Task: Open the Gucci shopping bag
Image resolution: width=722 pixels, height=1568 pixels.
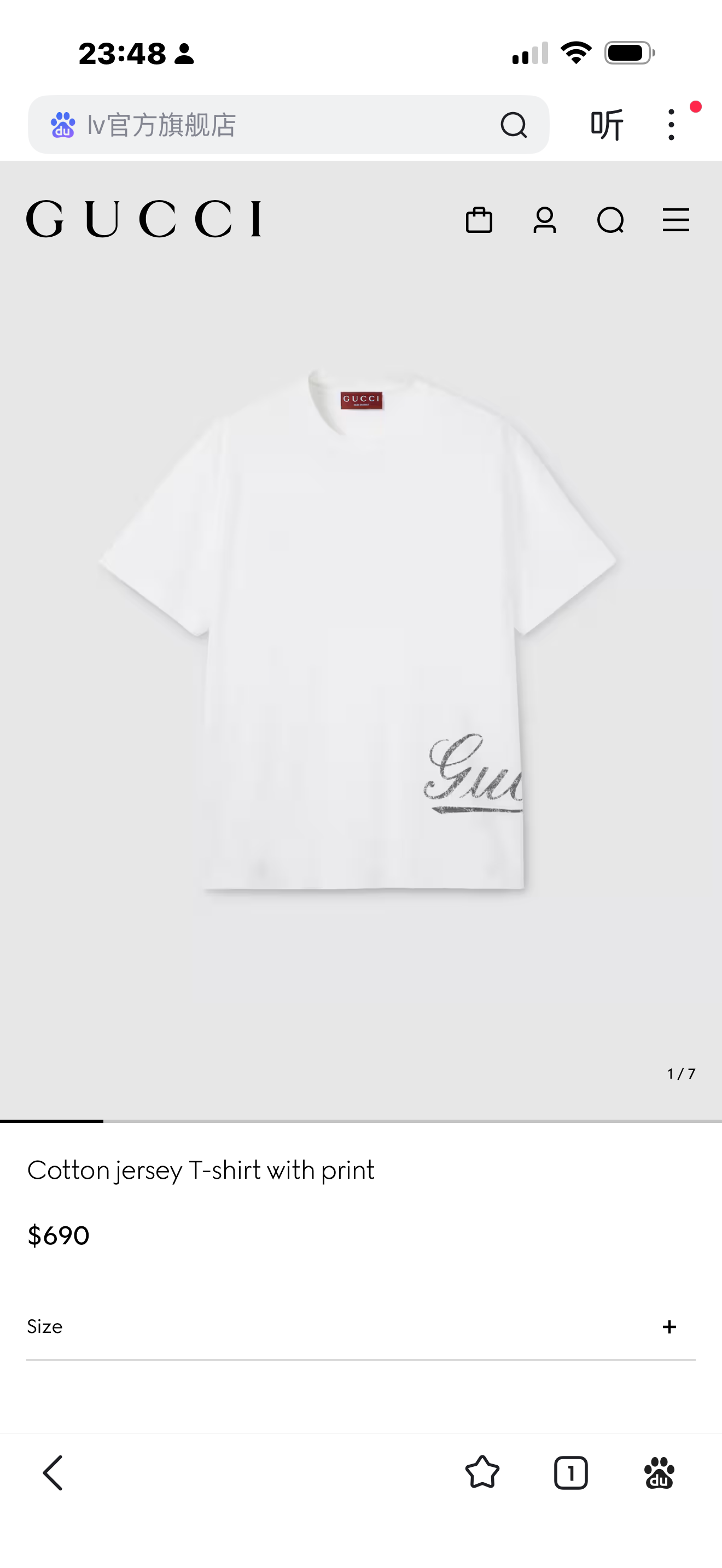Action: coord(479,220)
